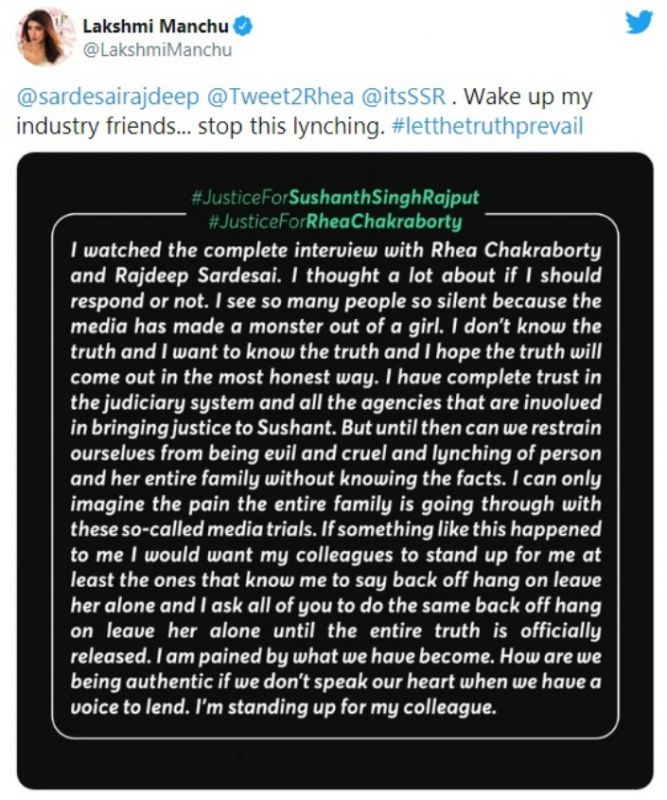Enlarge the attached statement image
The image size is (667, 800).
point(334,470)
